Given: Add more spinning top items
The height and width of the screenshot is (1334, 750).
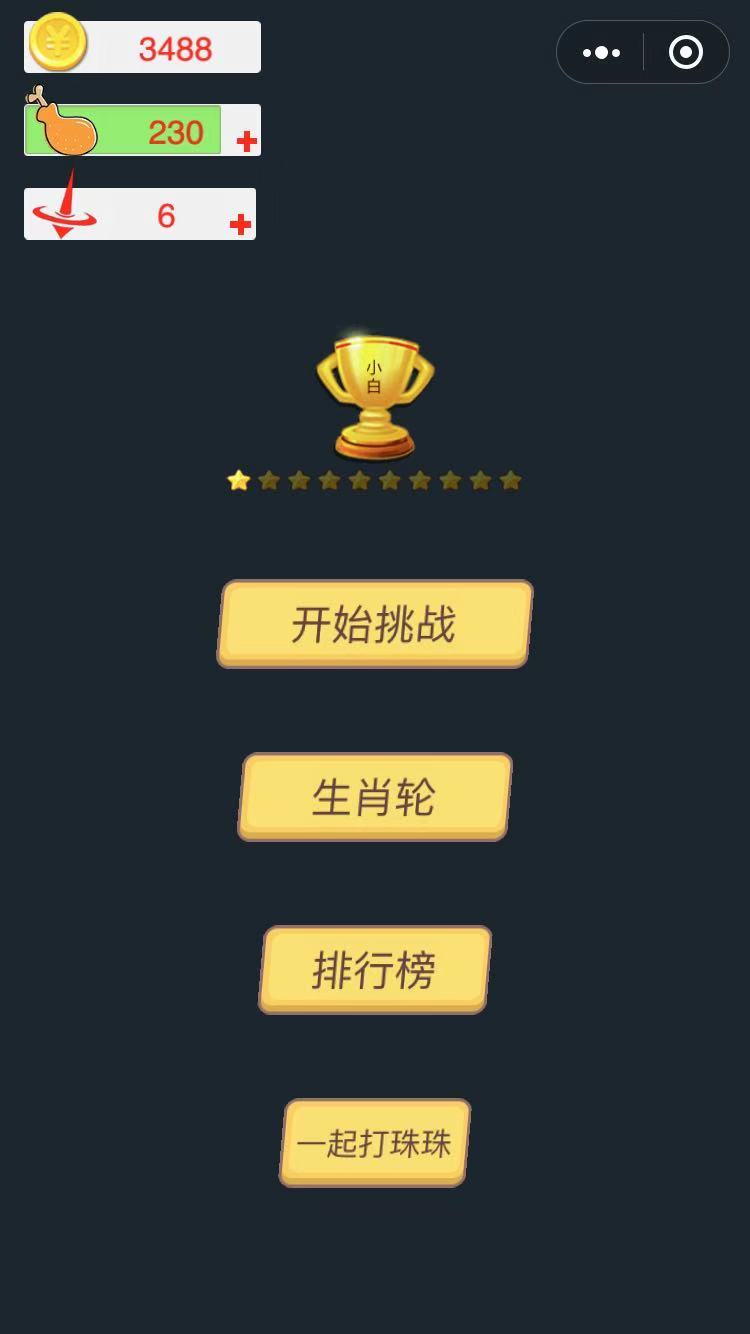Looking at the screenshot, I should coord(240,225).
